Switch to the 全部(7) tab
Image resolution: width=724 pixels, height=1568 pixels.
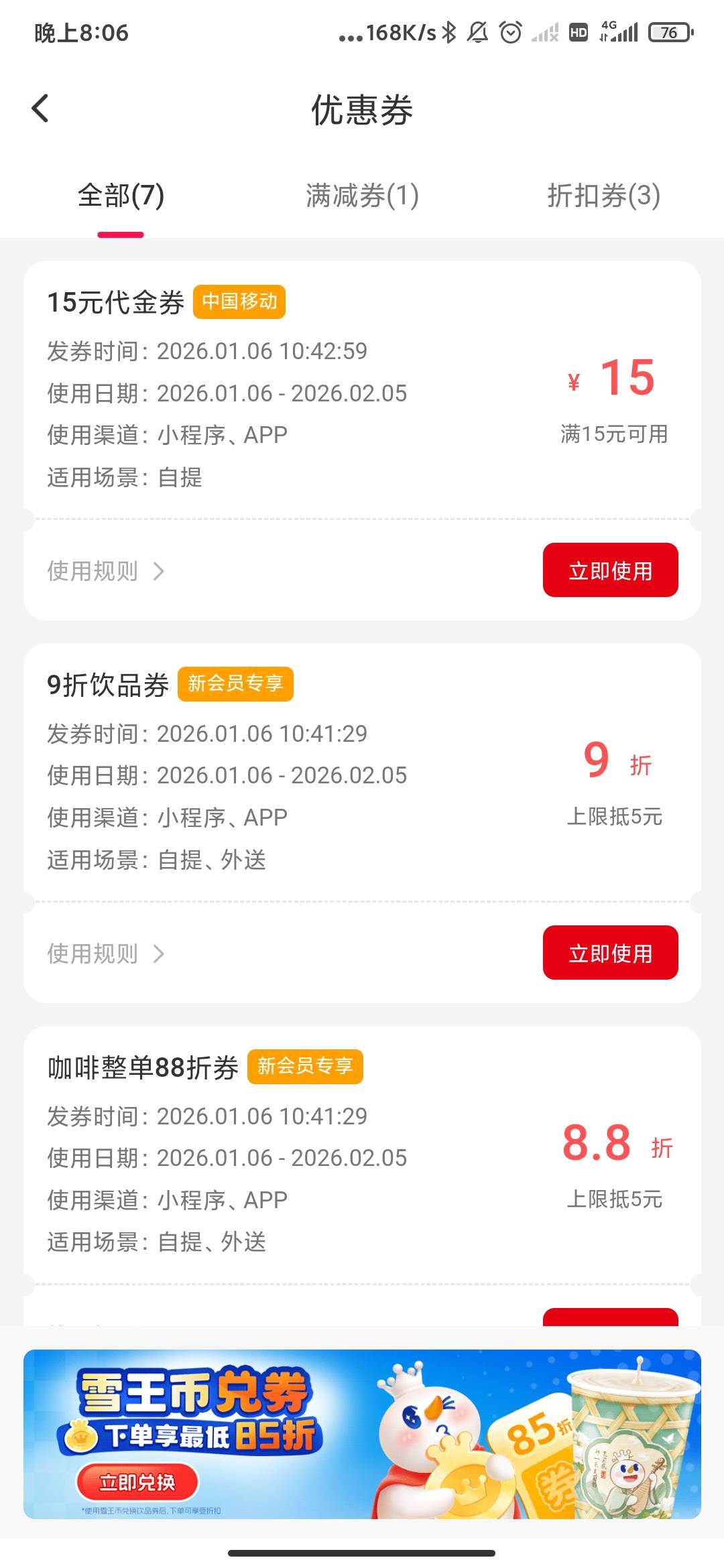pos(121,196)
